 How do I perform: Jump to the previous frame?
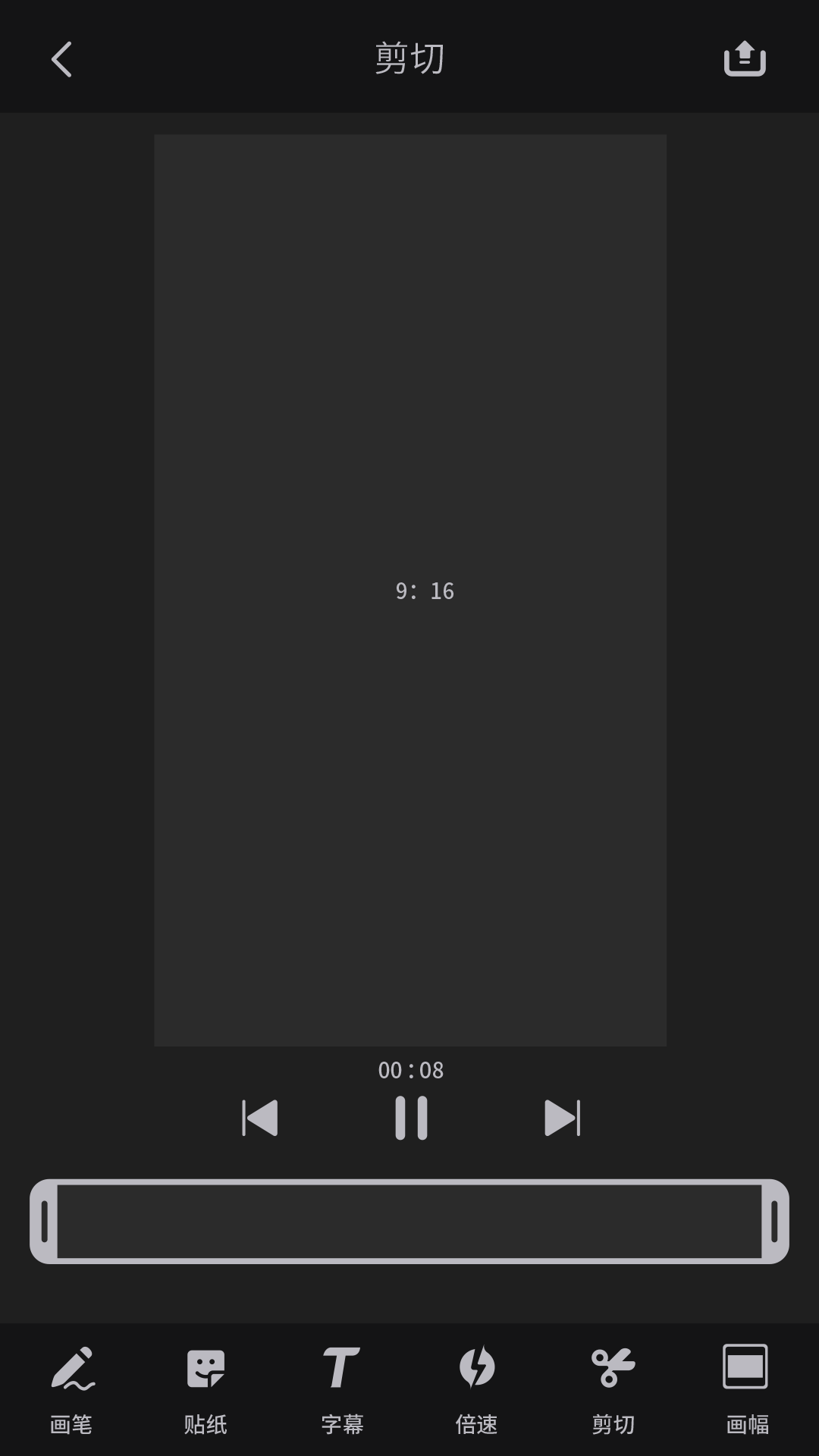click(260, 1118)
